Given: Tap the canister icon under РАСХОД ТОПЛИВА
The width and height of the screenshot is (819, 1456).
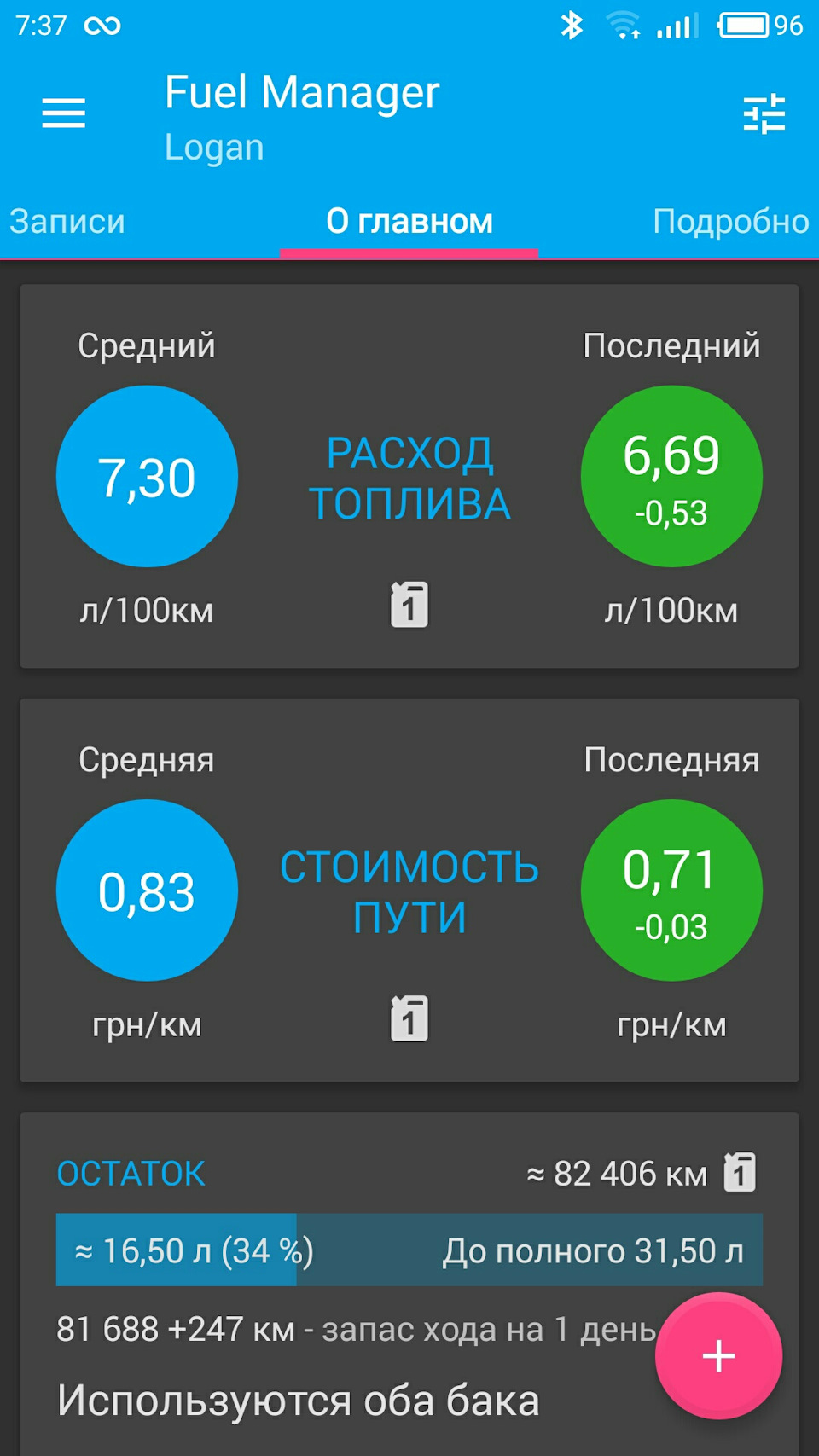Looking at the screenshot, I should 409,605.
